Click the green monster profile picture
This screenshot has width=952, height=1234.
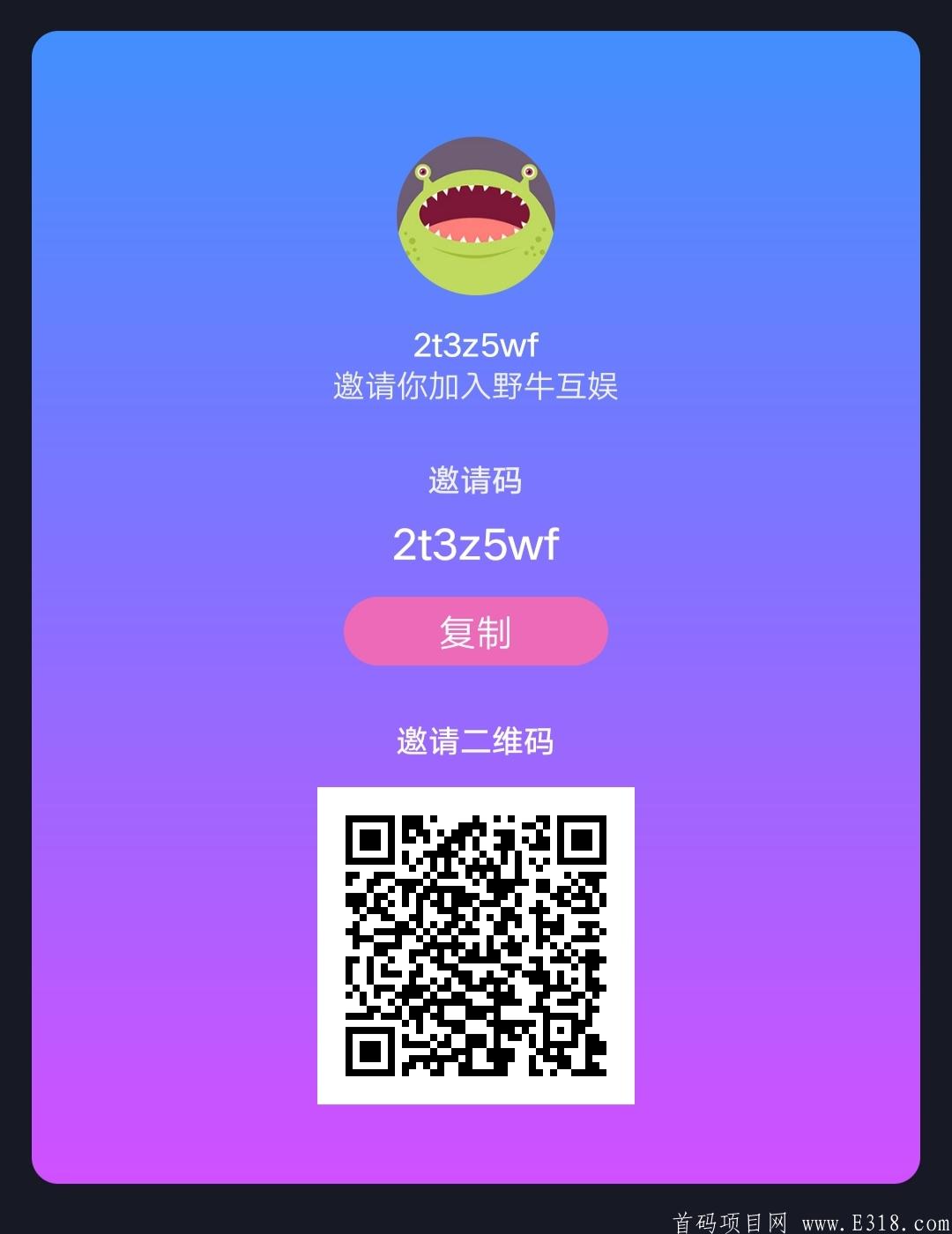[x=476, y=216]
